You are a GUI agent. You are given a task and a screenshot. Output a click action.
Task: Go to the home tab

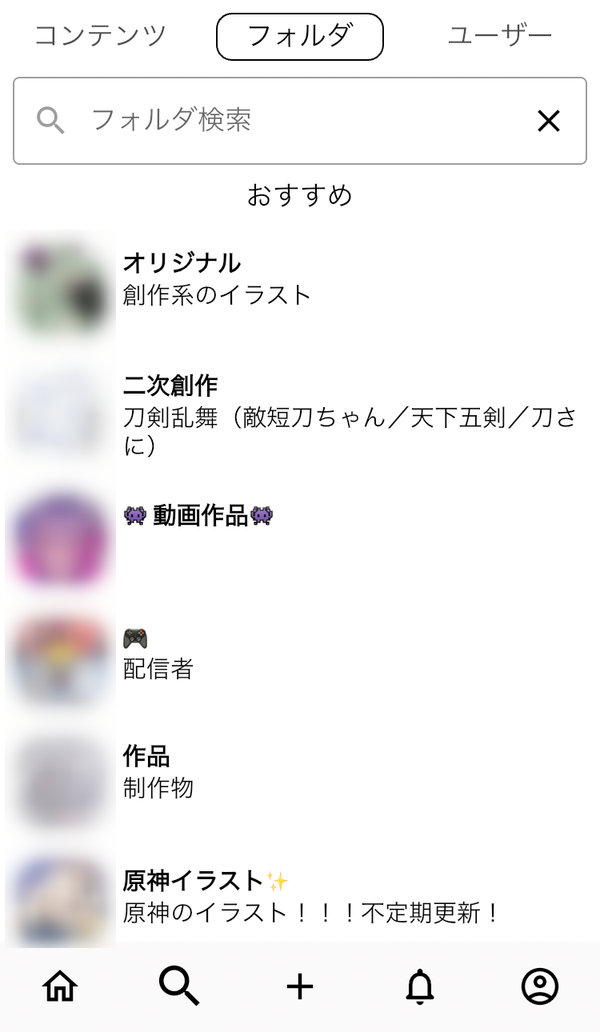coord(60,986)
